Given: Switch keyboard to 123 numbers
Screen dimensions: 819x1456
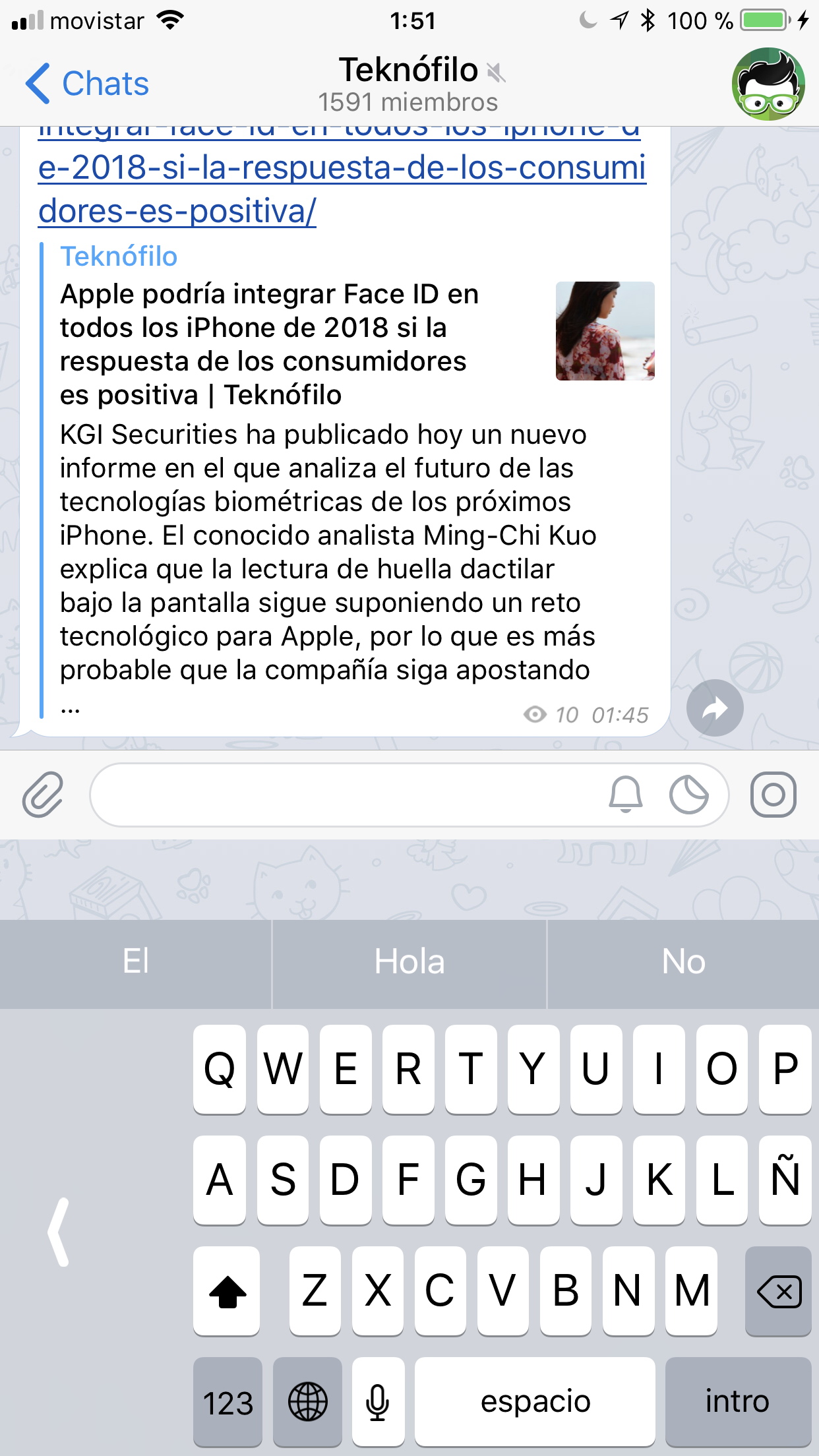Looking at the screenshot, I should (x=228, y=1401).
